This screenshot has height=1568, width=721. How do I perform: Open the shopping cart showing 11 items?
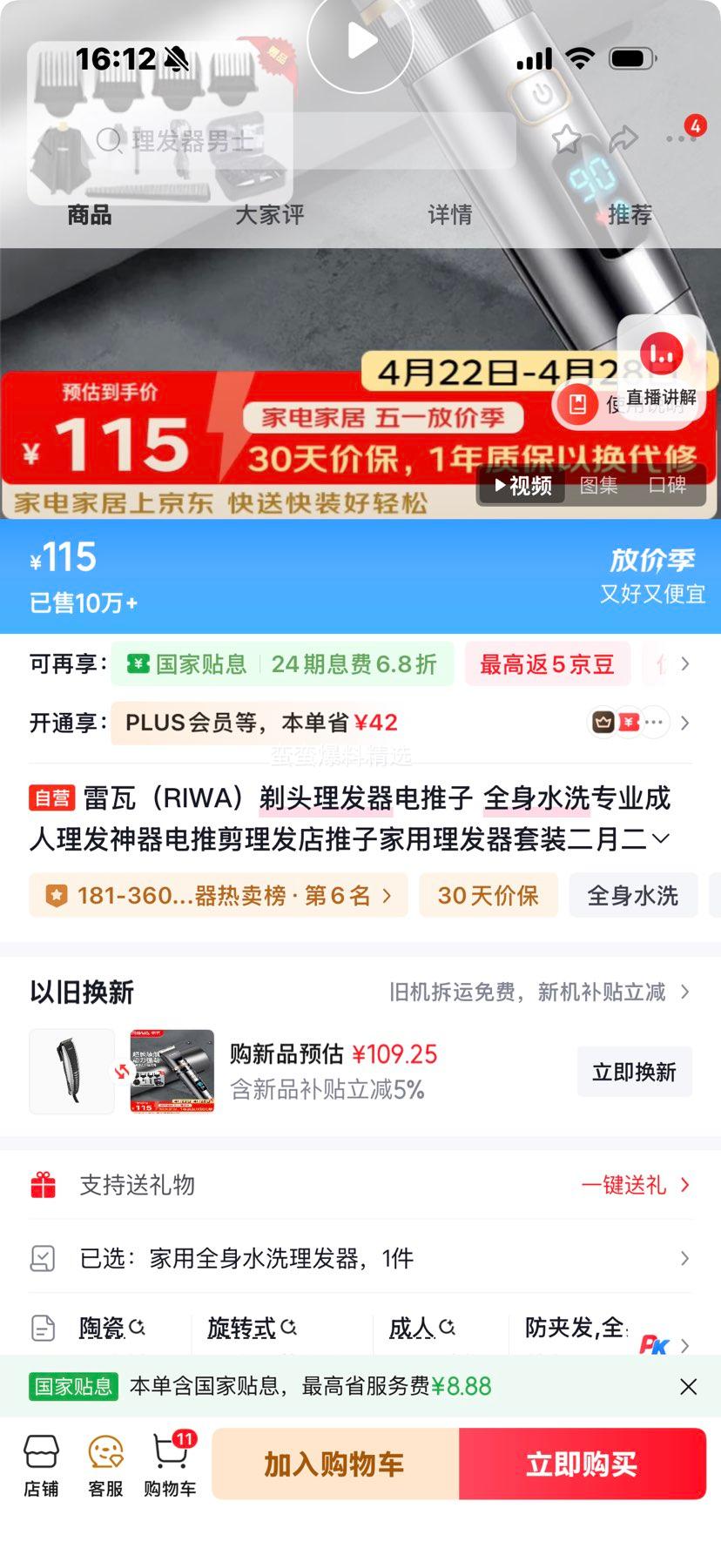(171, 1462)
